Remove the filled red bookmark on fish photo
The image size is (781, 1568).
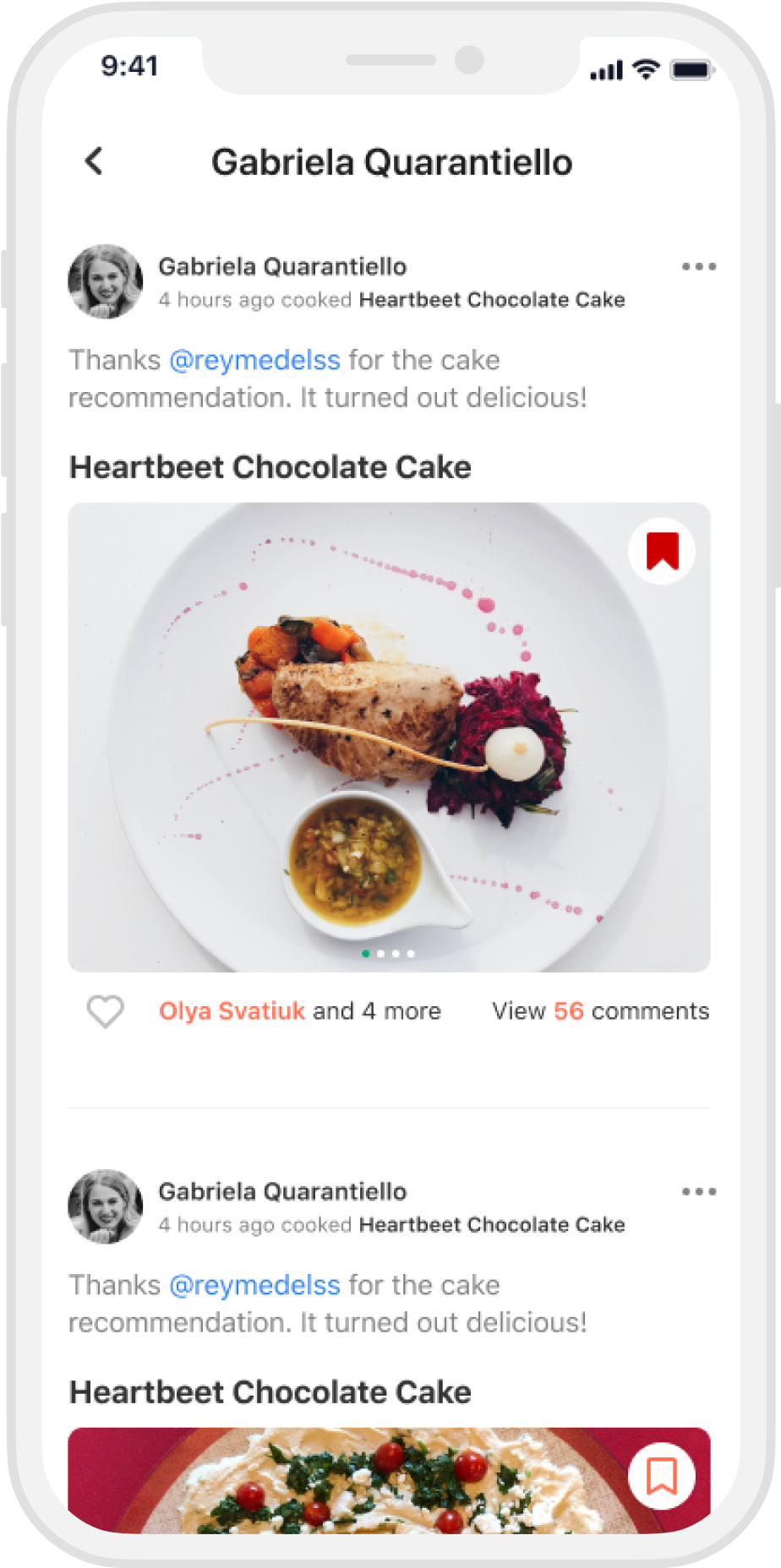point(662,552)
